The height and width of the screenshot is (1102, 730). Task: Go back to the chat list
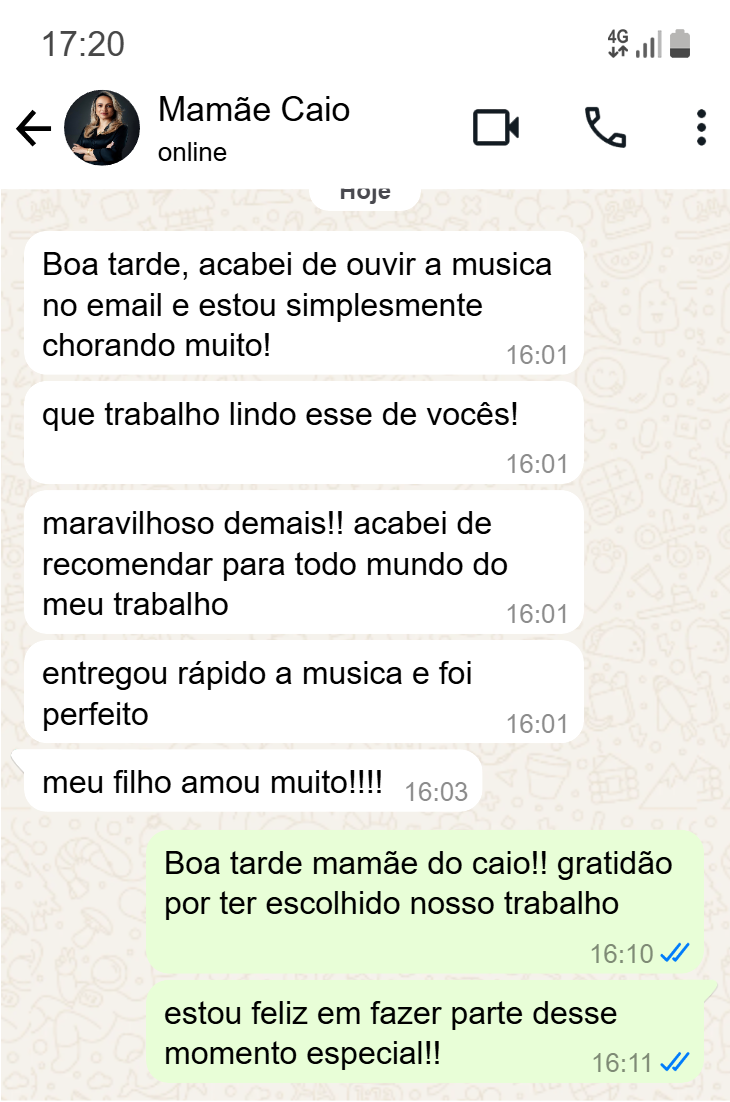pos(33,129)
